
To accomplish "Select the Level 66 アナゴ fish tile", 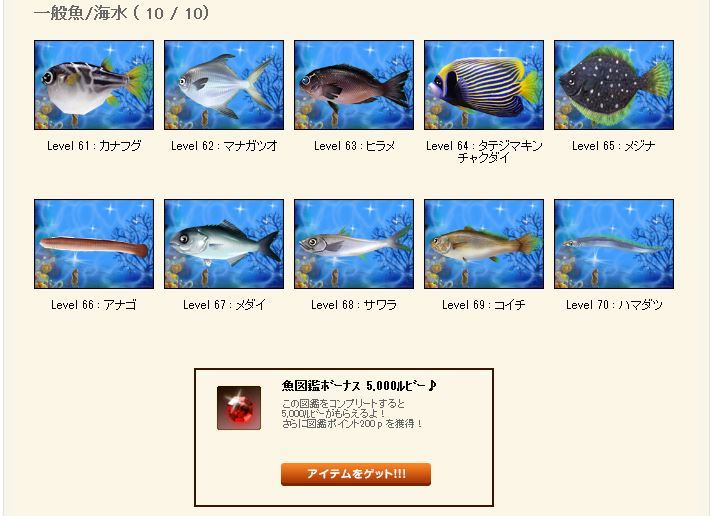I will pos(94,244).
